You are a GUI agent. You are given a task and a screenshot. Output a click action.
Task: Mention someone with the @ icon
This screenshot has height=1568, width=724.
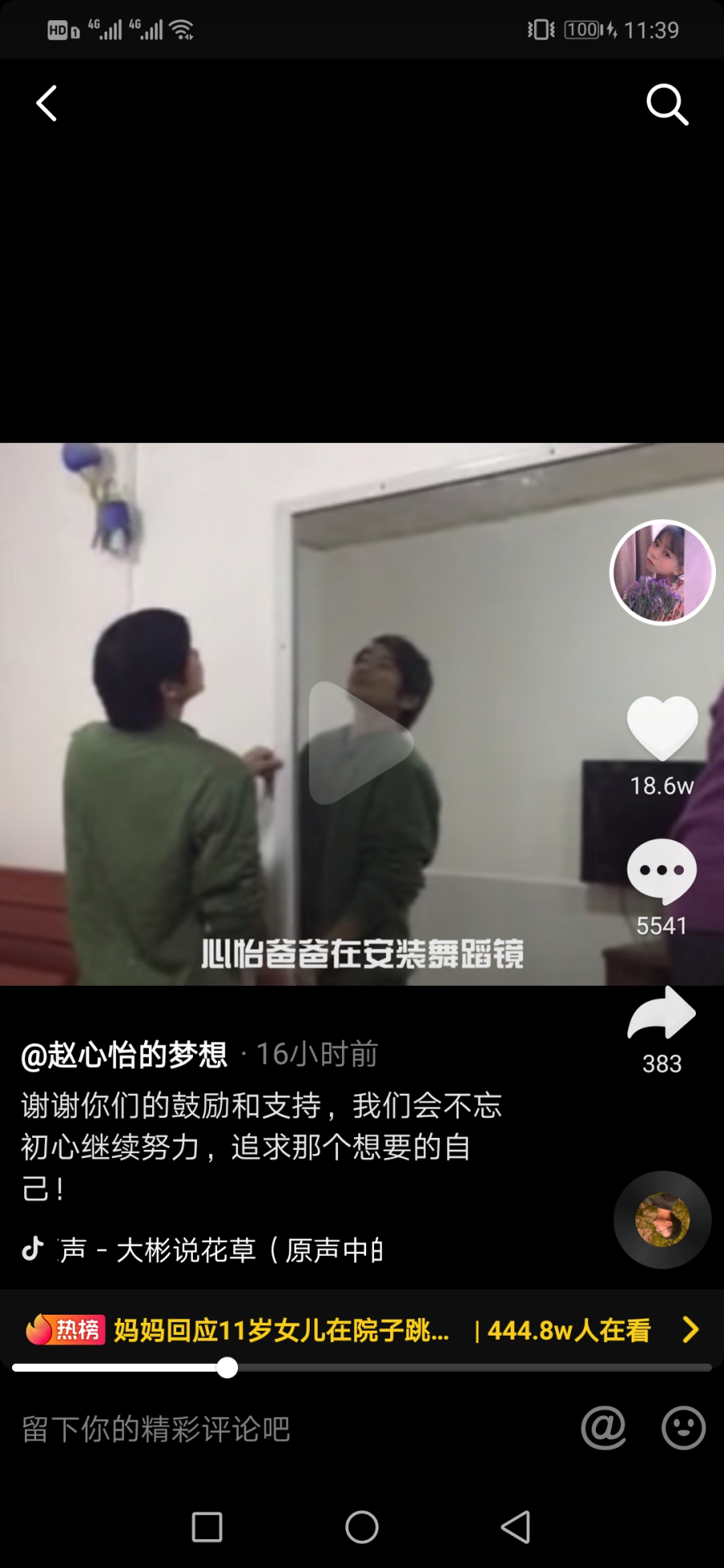coord(603,1428)
